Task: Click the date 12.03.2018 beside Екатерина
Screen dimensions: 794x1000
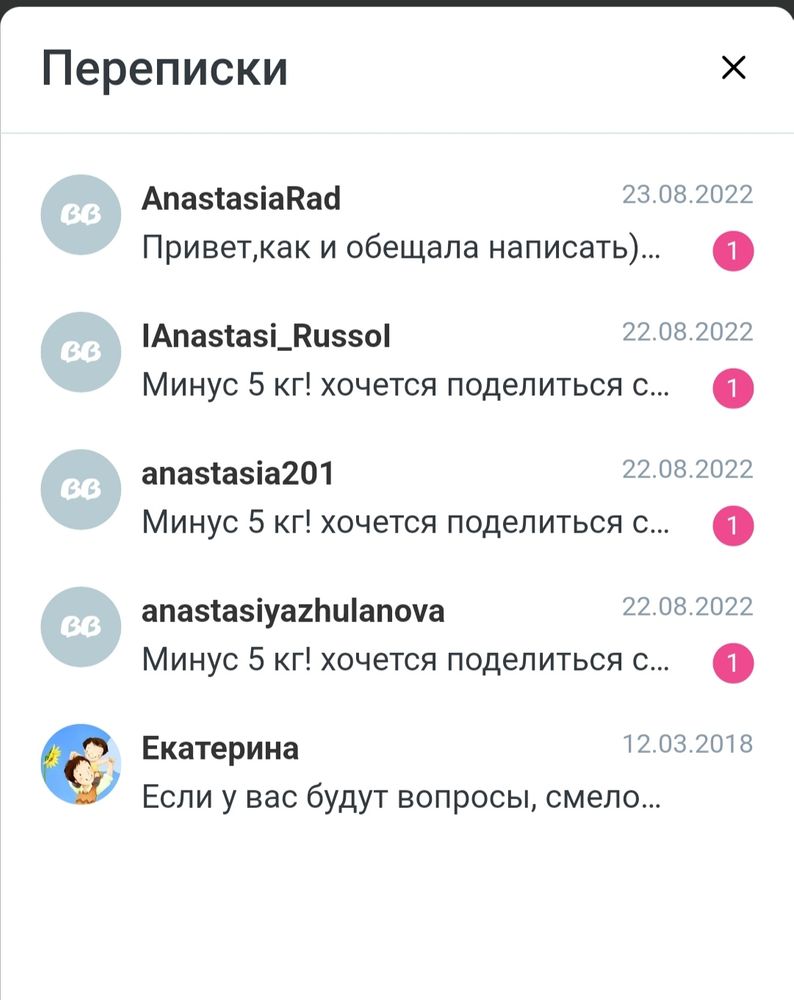Action: [x=688, y=743]
